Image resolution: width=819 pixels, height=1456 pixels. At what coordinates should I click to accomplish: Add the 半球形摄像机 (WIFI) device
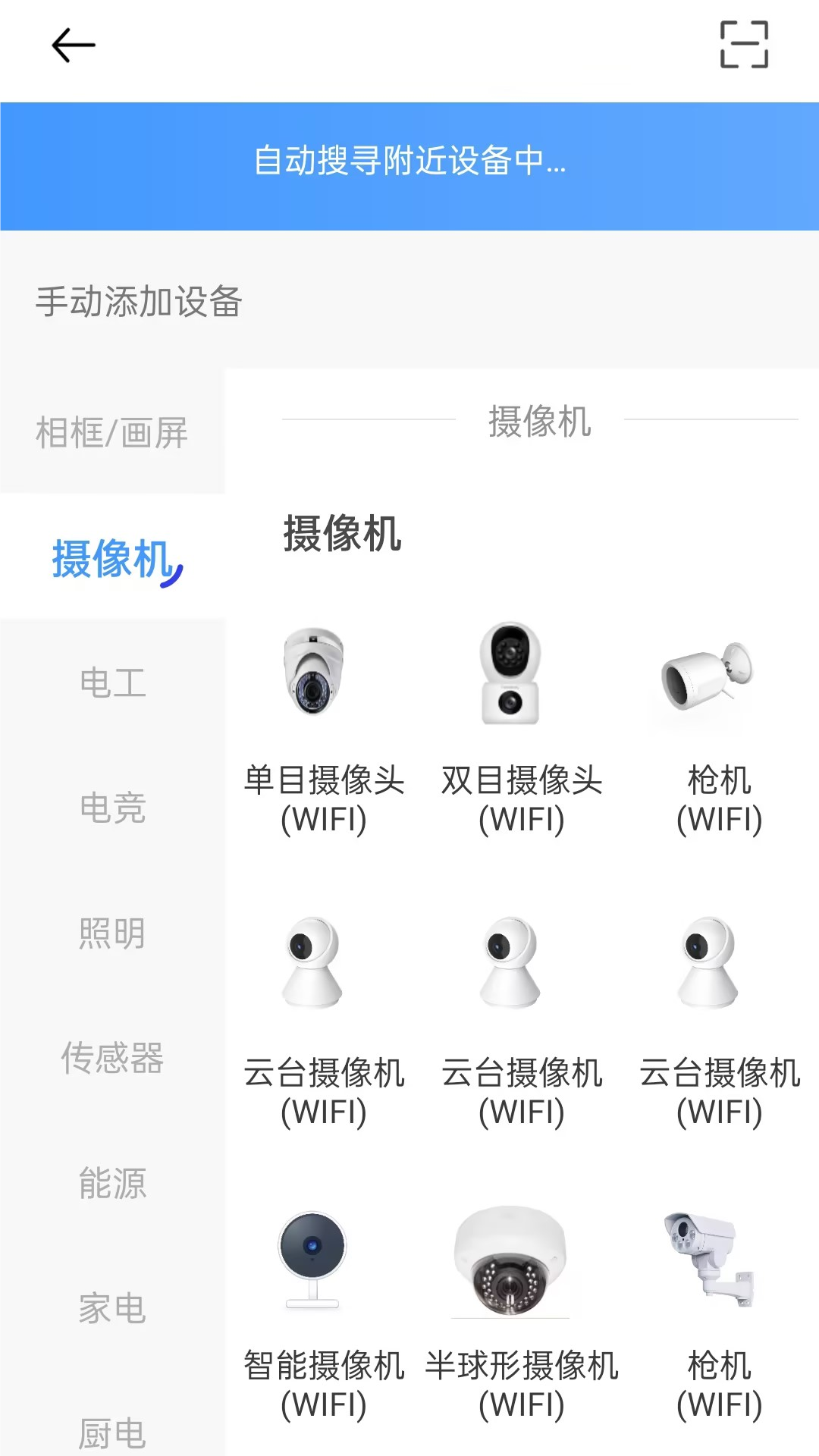coord(522,1314)
